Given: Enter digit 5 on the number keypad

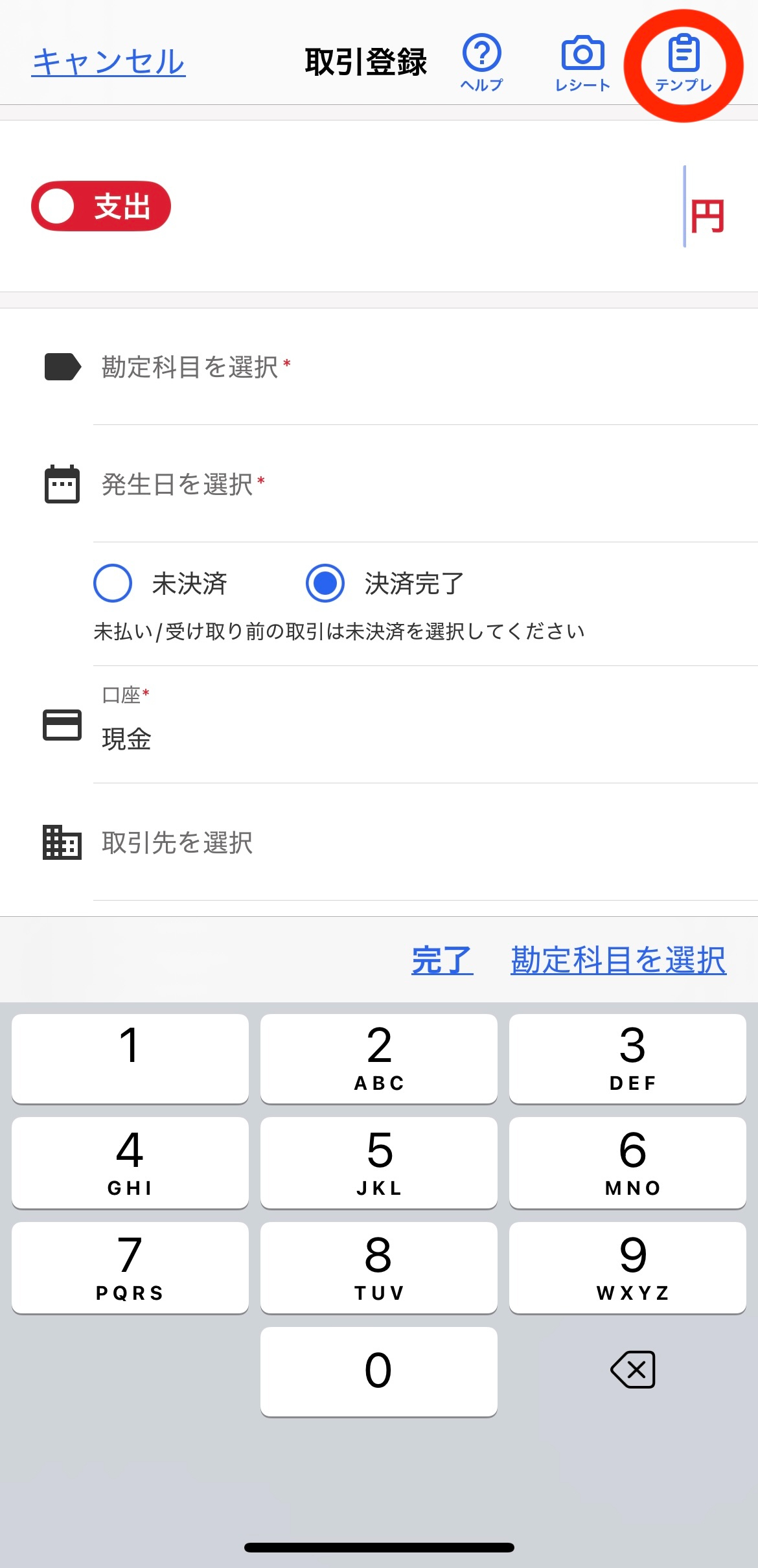Looking at the screenshot, I should (379, 1162).
